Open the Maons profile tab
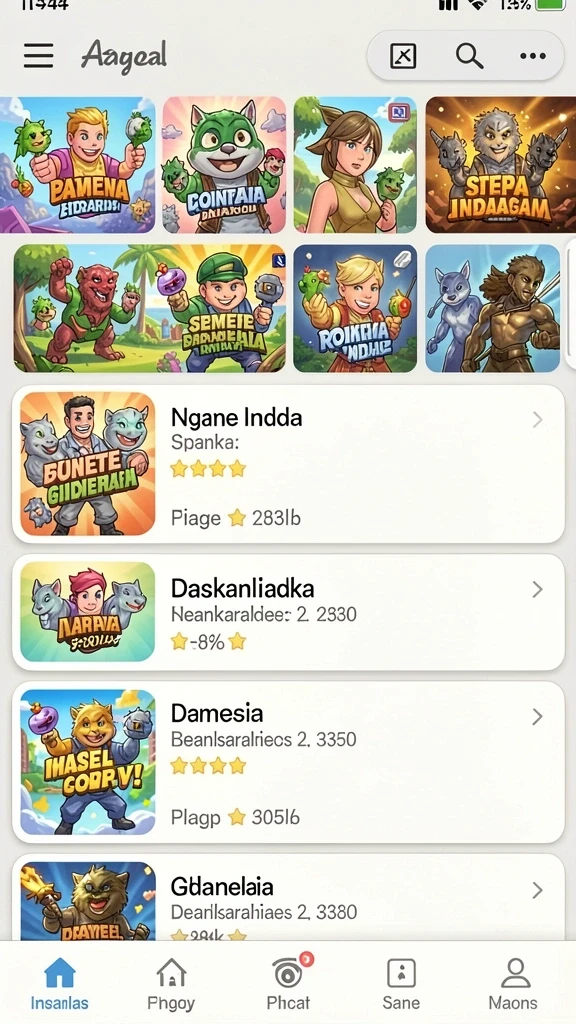Image resolution: width=576 pixels, height=1024 pixels. 513,983
